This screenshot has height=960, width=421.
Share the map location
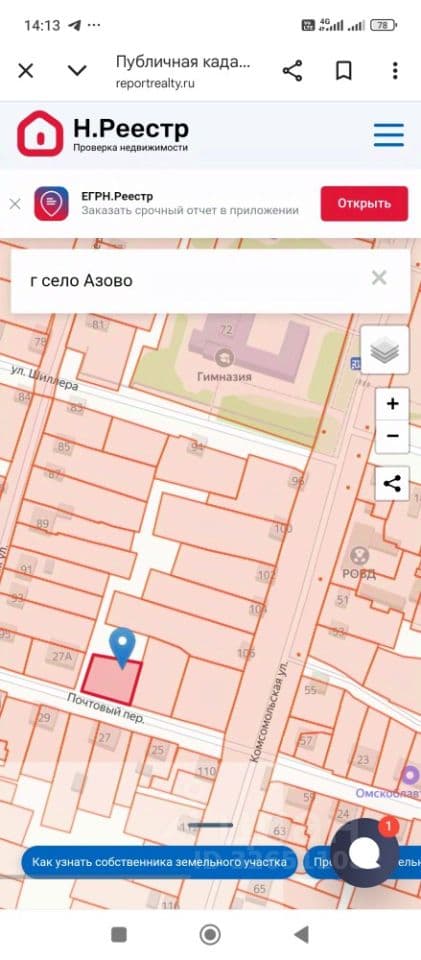pyautogui.click(x=392, y=484)
